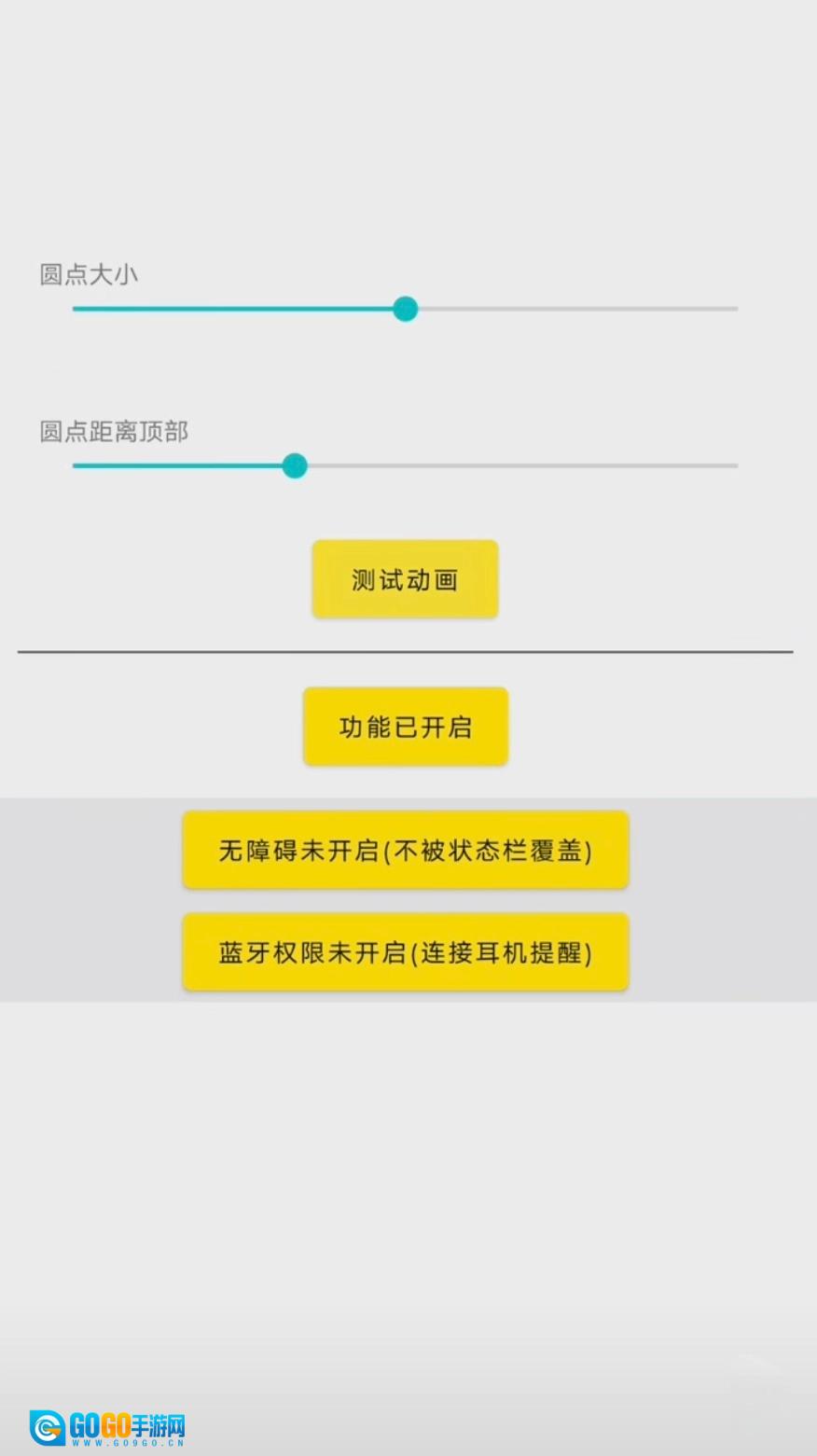Click the left end of the top-distance slider track
Screen dimensions: 817x1456
pos(79,465)
